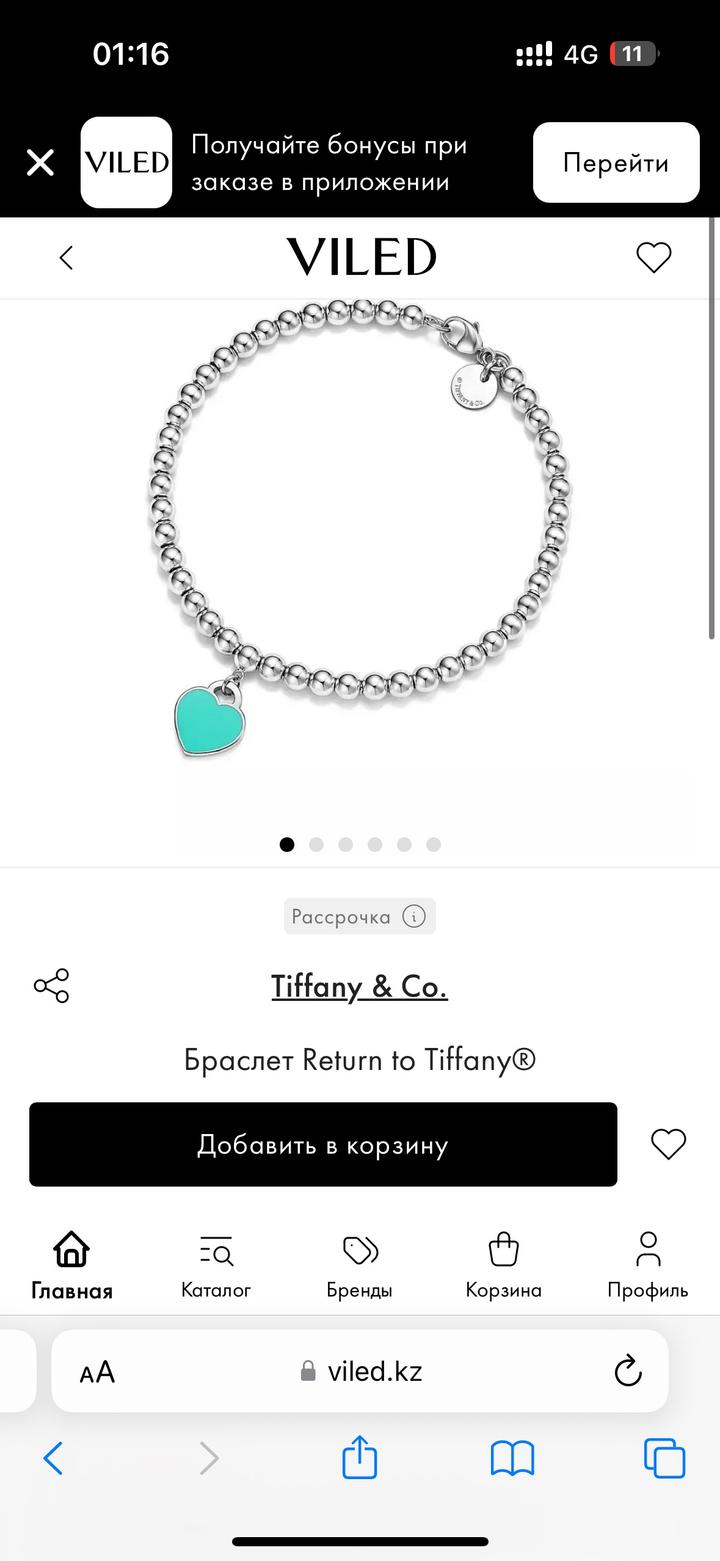Screen dimensions: 720x1561
Task: Open Профиль tab
Action: point(648,1265)
